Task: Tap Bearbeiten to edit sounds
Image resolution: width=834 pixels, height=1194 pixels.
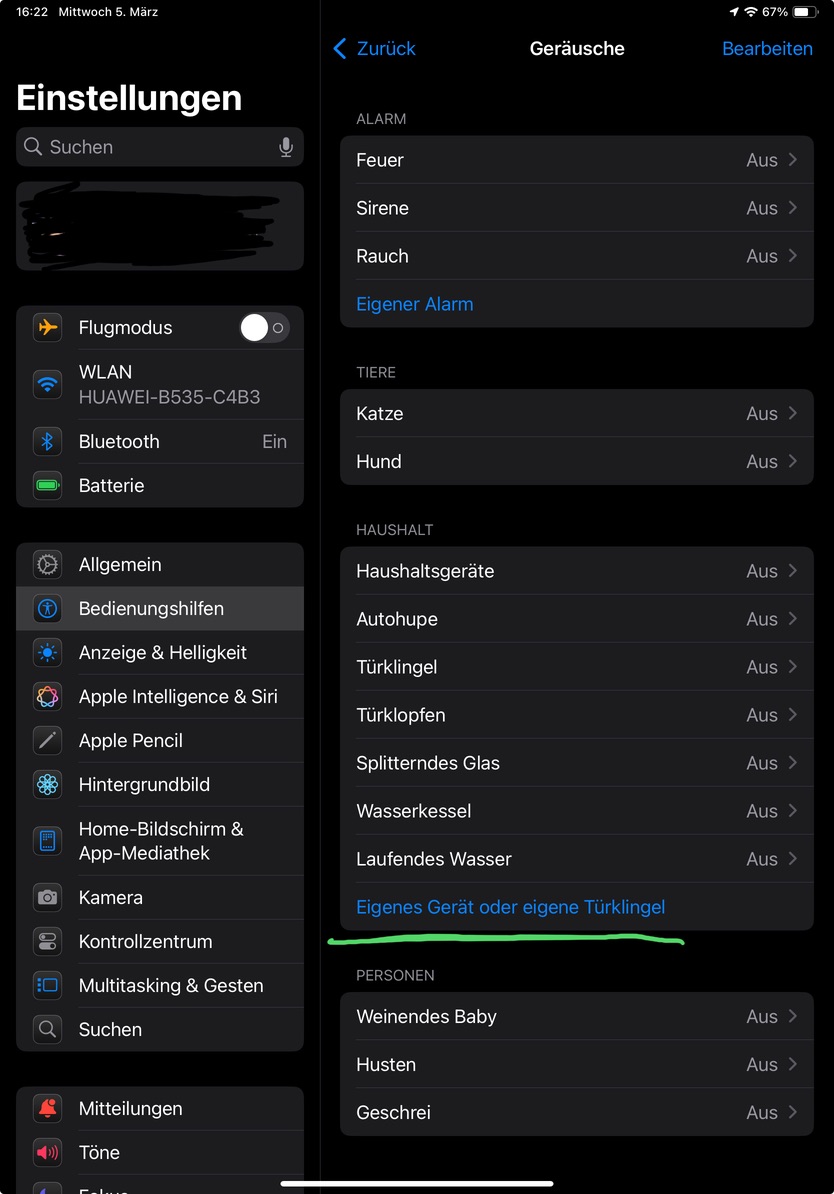Action: tap(767, 48)
